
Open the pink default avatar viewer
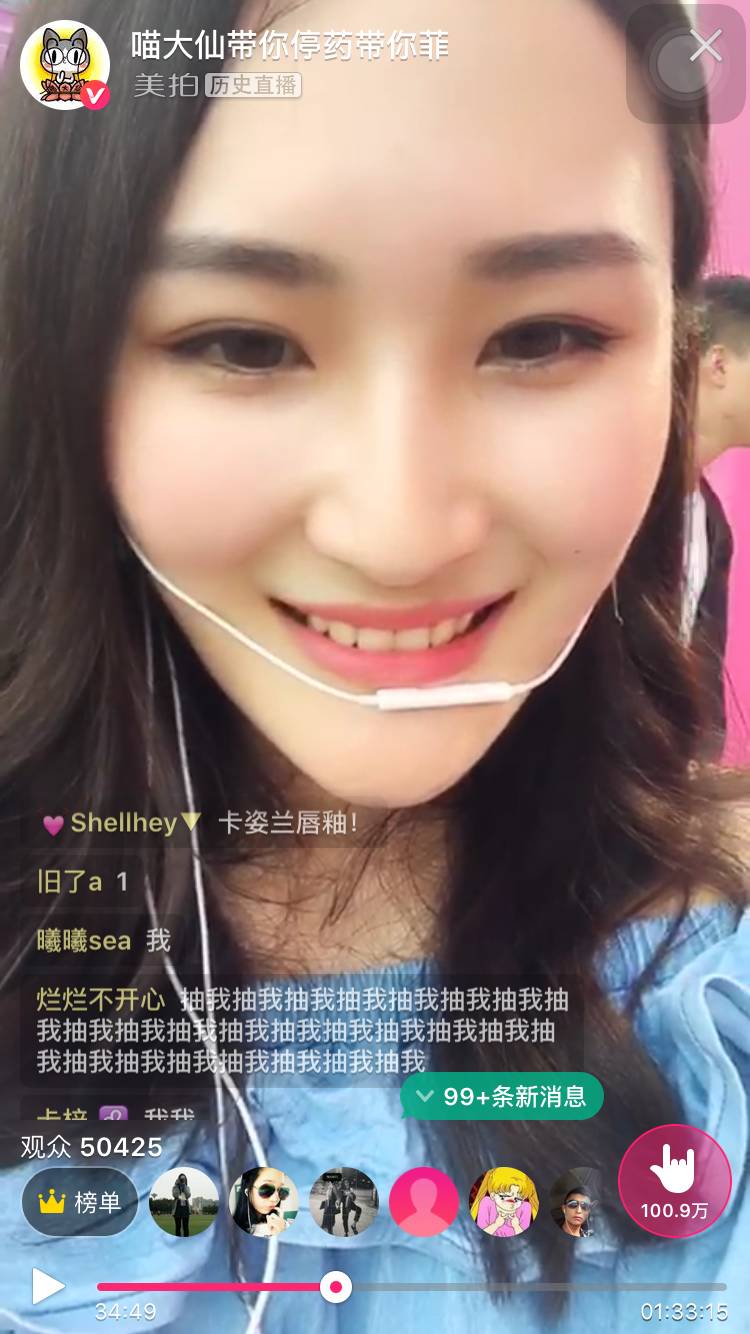coord(424,1202)
